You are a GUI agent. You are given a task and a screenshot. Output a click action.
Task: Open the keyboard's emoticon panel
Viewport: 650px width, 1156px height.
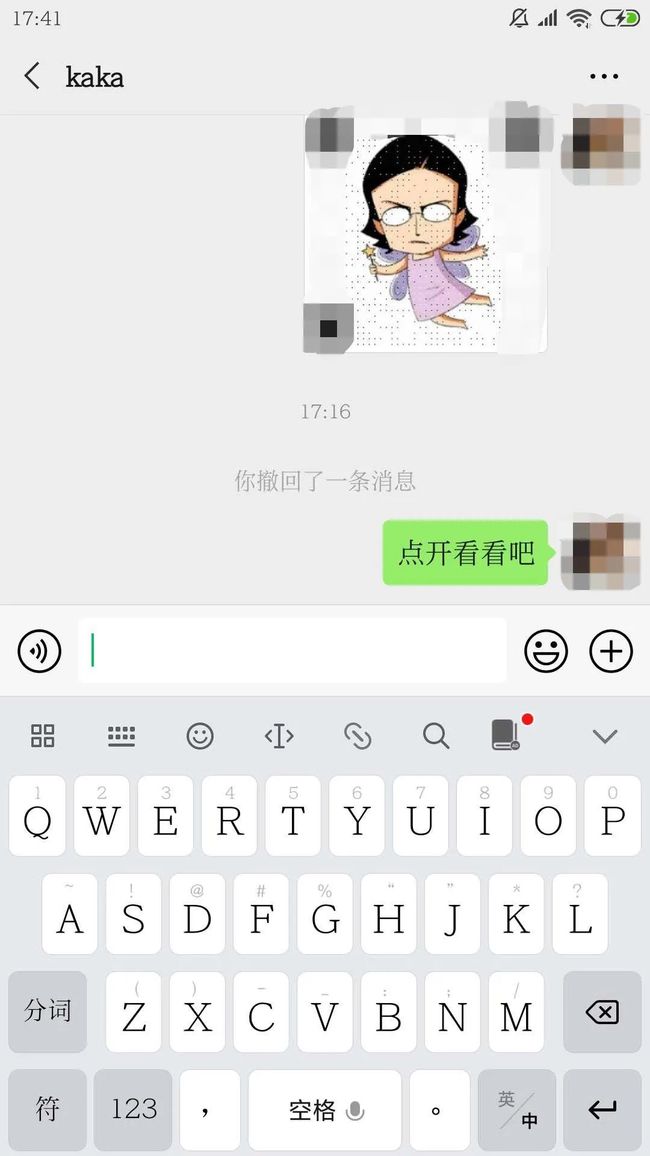[200, 736]
